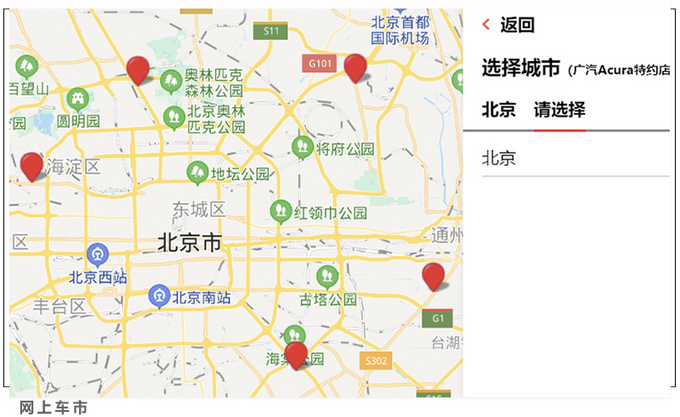The image size is (680, 417).
Task: Open the 请选择 tab
Action: [x=559, y=110]
